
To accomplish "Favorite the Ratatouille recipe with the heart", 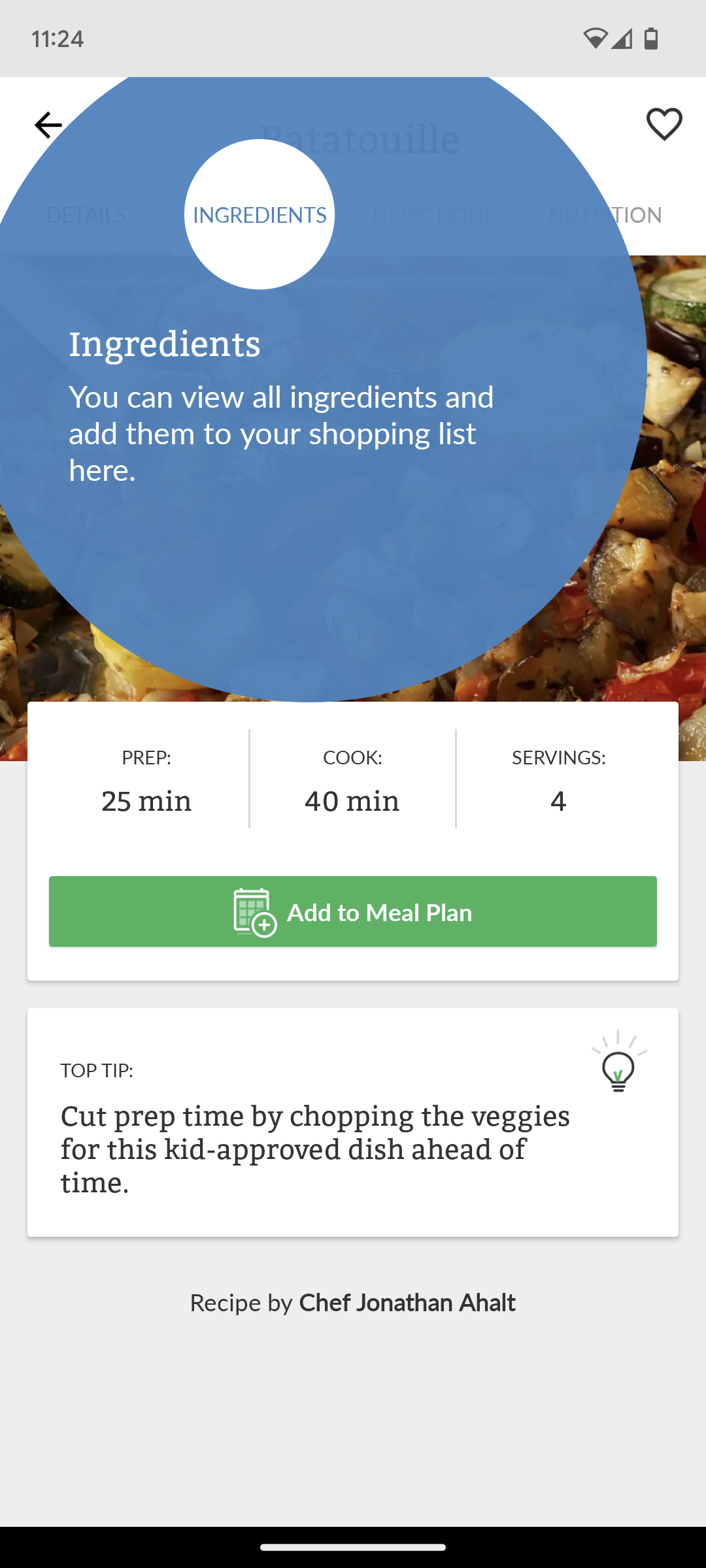I will [664, 124].
